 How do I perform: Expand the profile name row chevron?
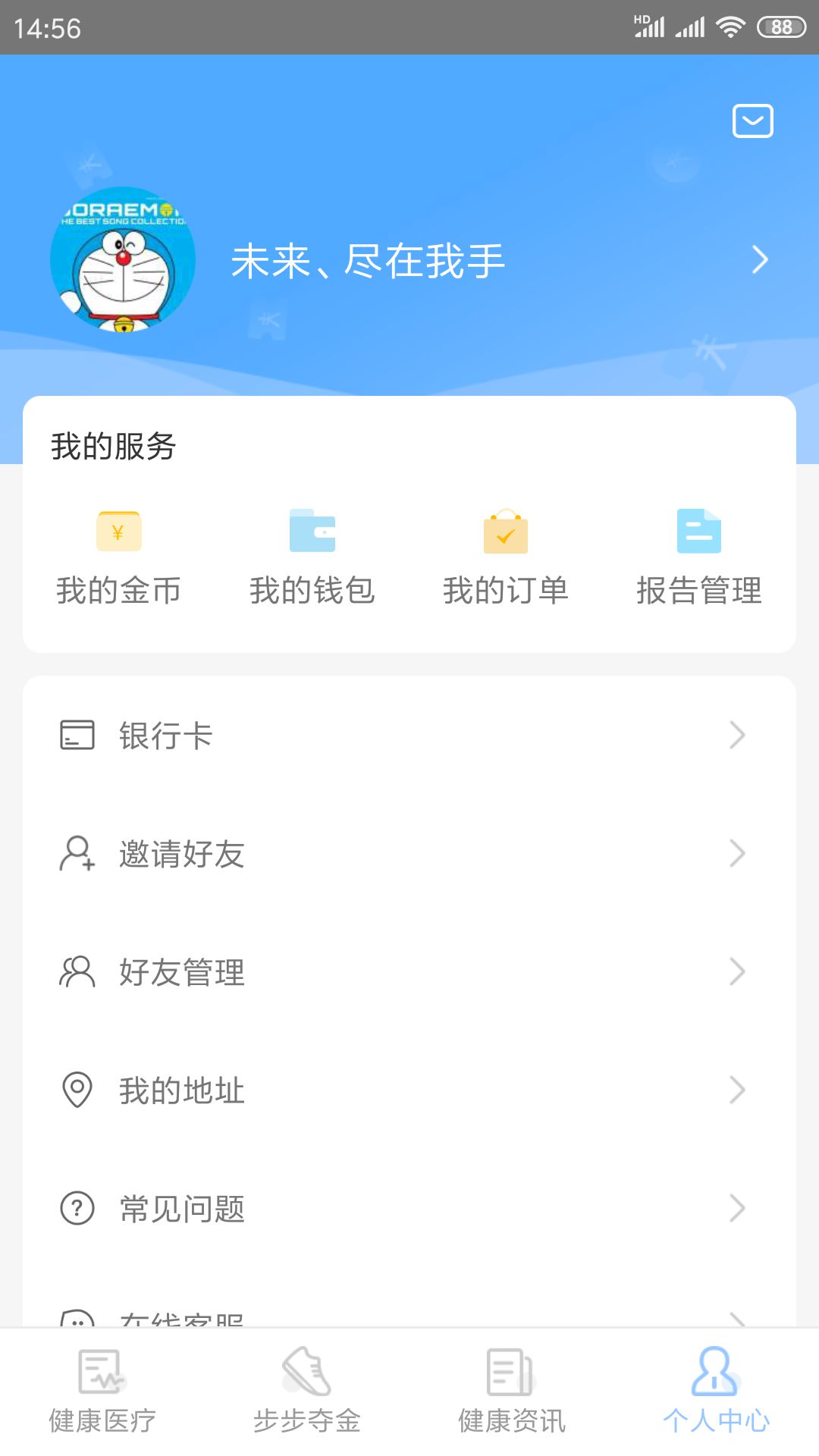761,260
